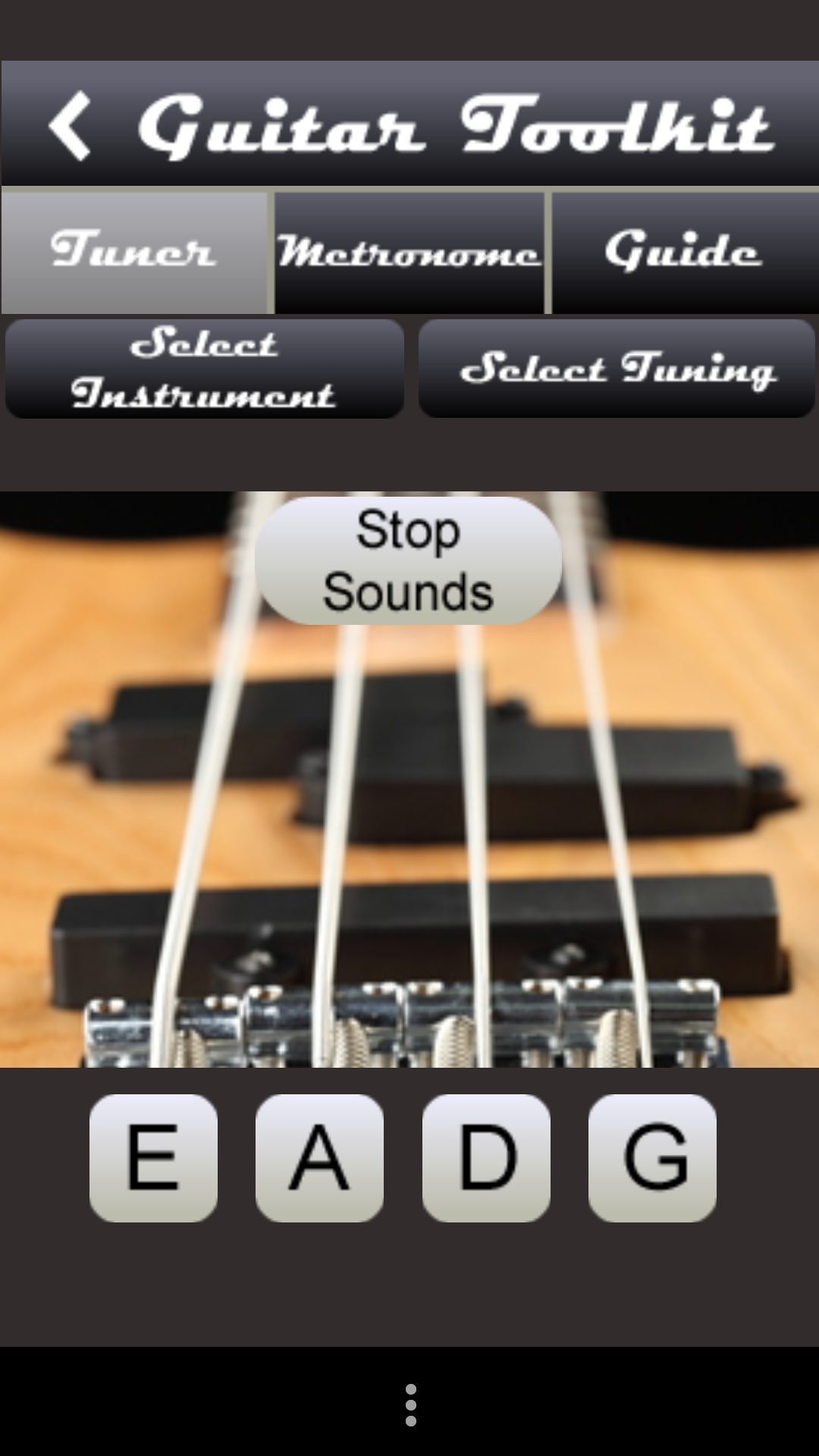Go back using the header arrow
Image resolution: width=819 pixels, height=1456 pixels.
tap(71, 126)
